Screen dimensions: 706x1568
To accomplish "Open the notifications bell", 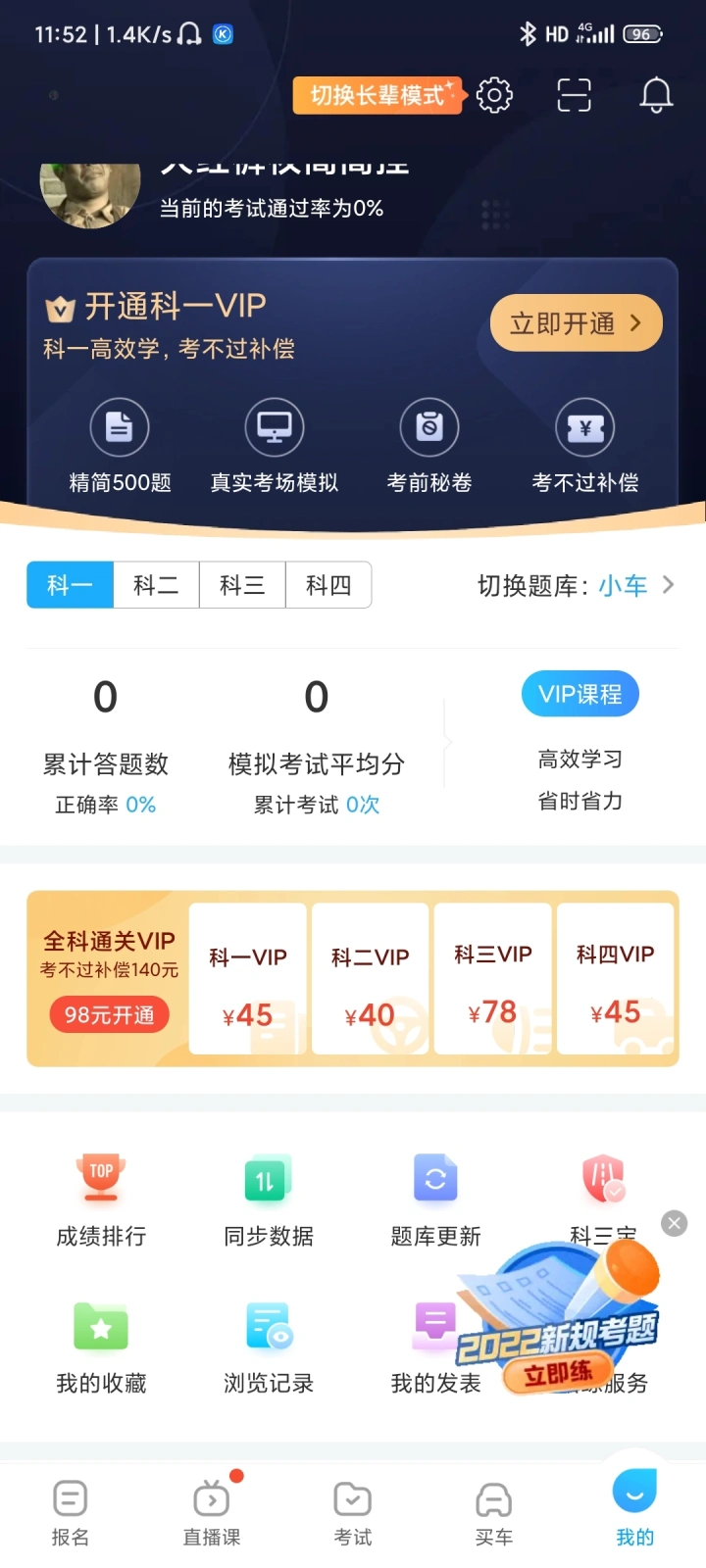I will [x=656, y=95].
